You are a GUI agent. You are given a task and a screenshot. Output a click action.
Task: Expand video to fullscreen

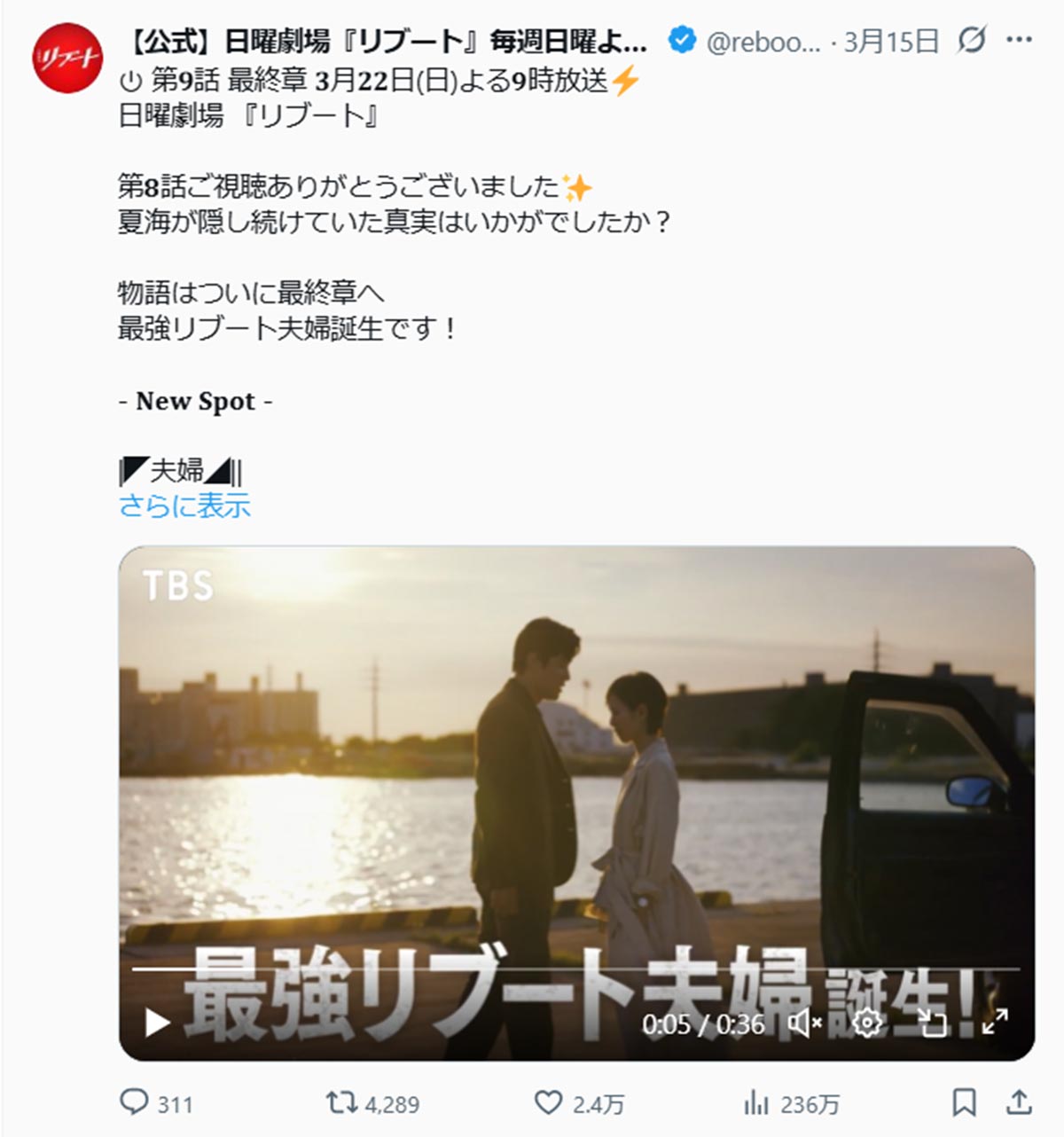[995, 1023]
